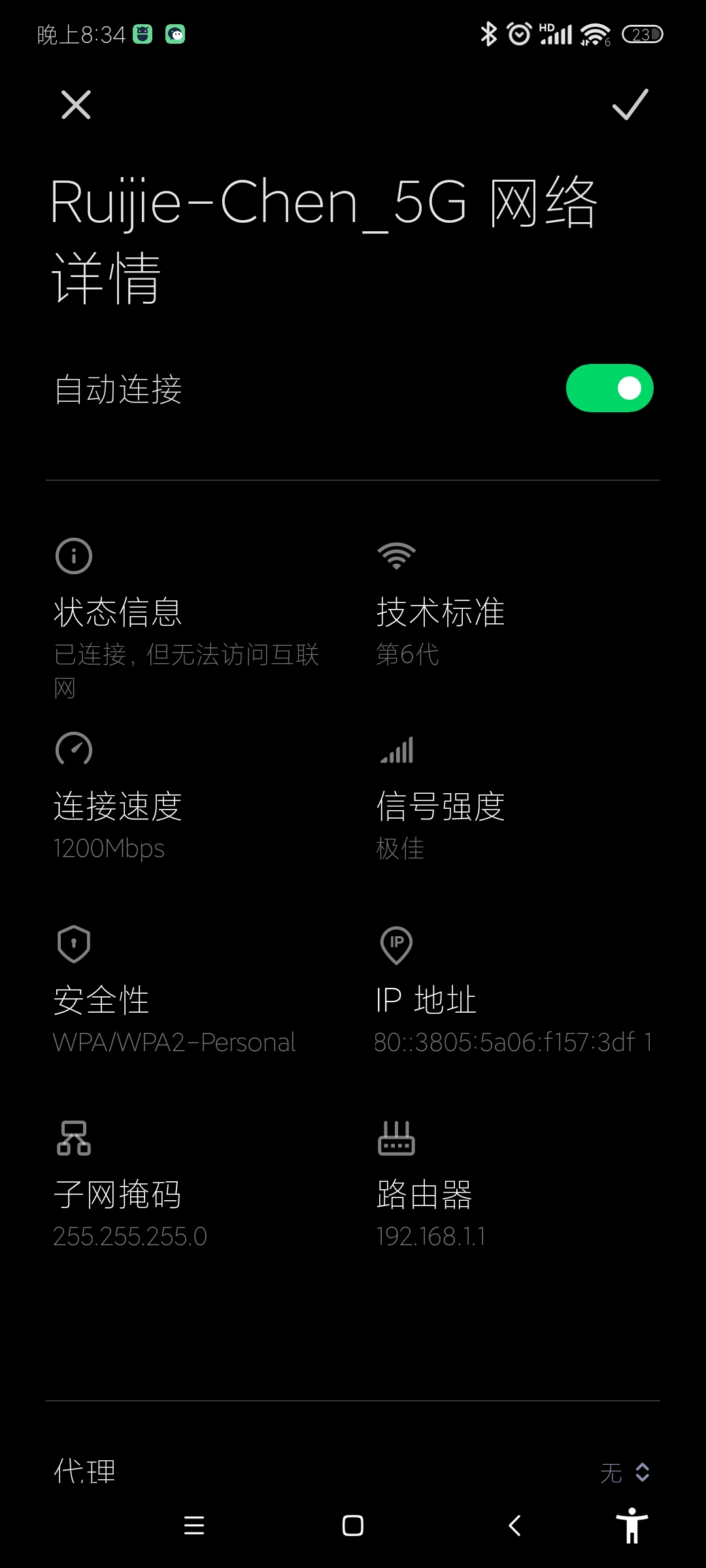706x1568 pixels.
Task: Close the network details page
Action: click(76, 105)
